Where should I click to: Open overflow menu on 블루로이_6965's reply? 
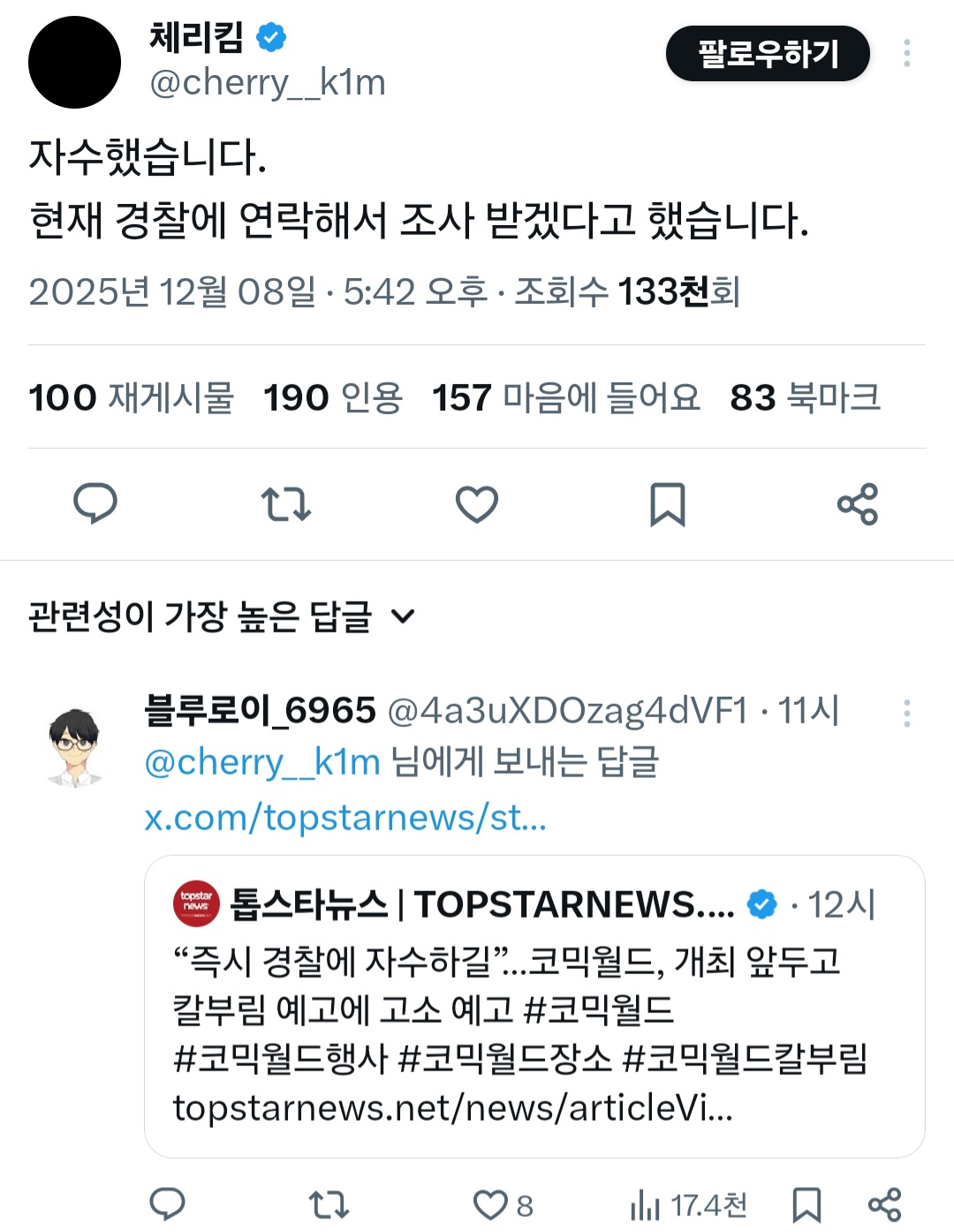[906, 713]
